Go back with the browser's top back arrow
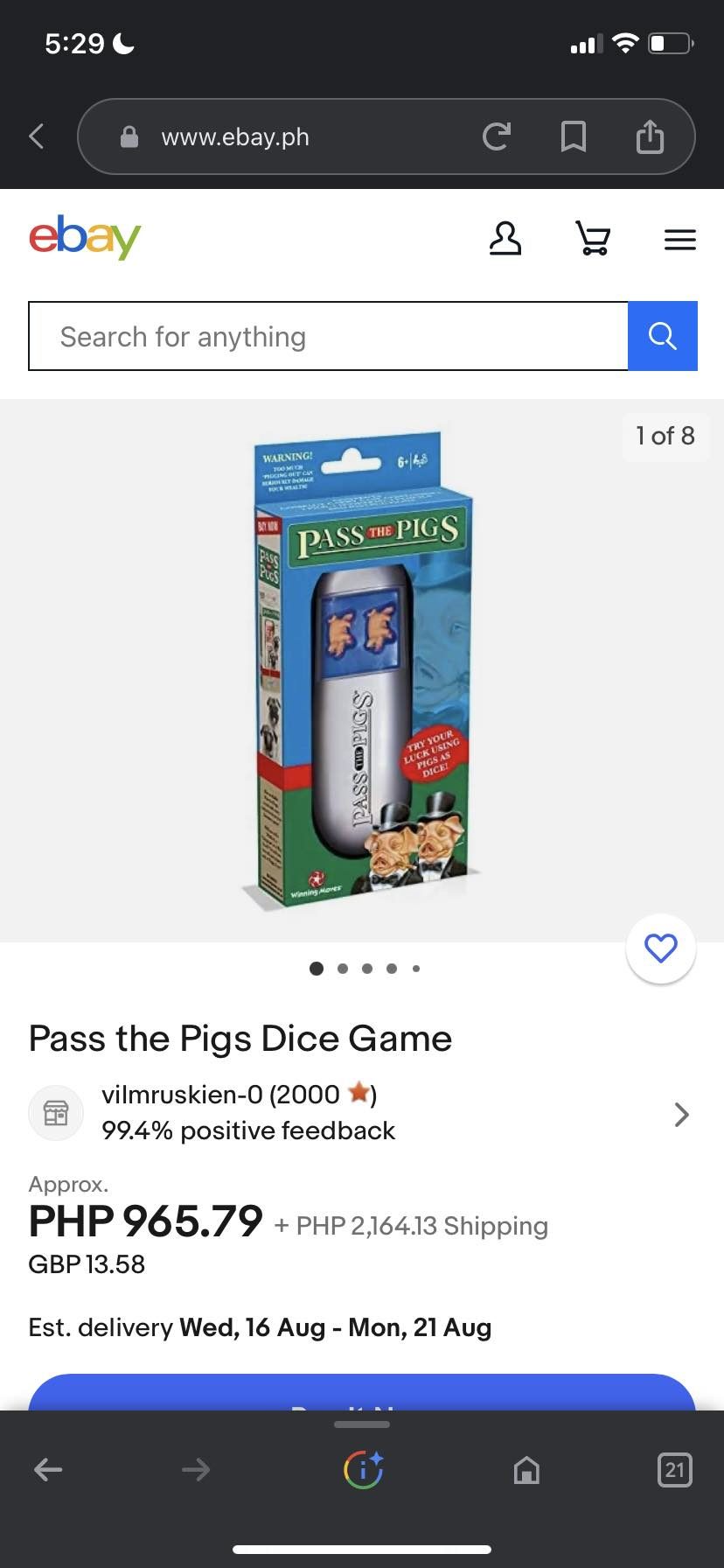724x1568 pixels. coord(37,136)
